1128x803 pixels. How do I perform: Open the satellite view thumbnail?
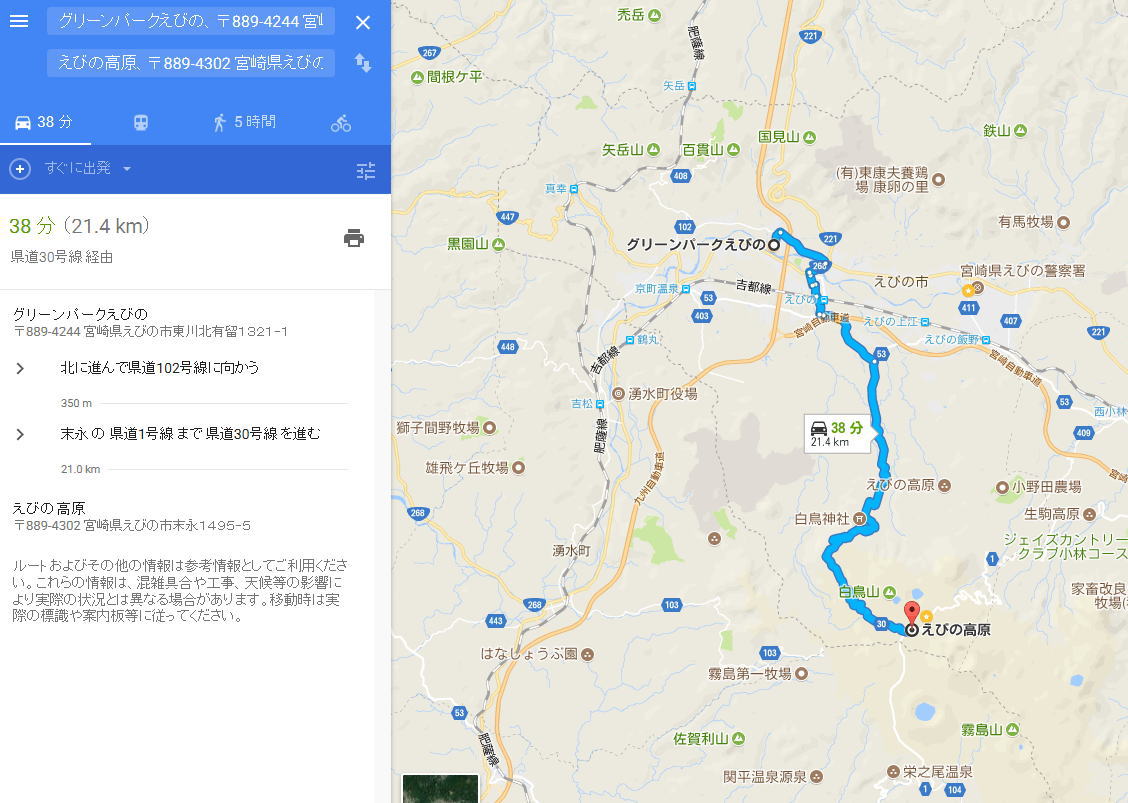click(x=440, y=789)
